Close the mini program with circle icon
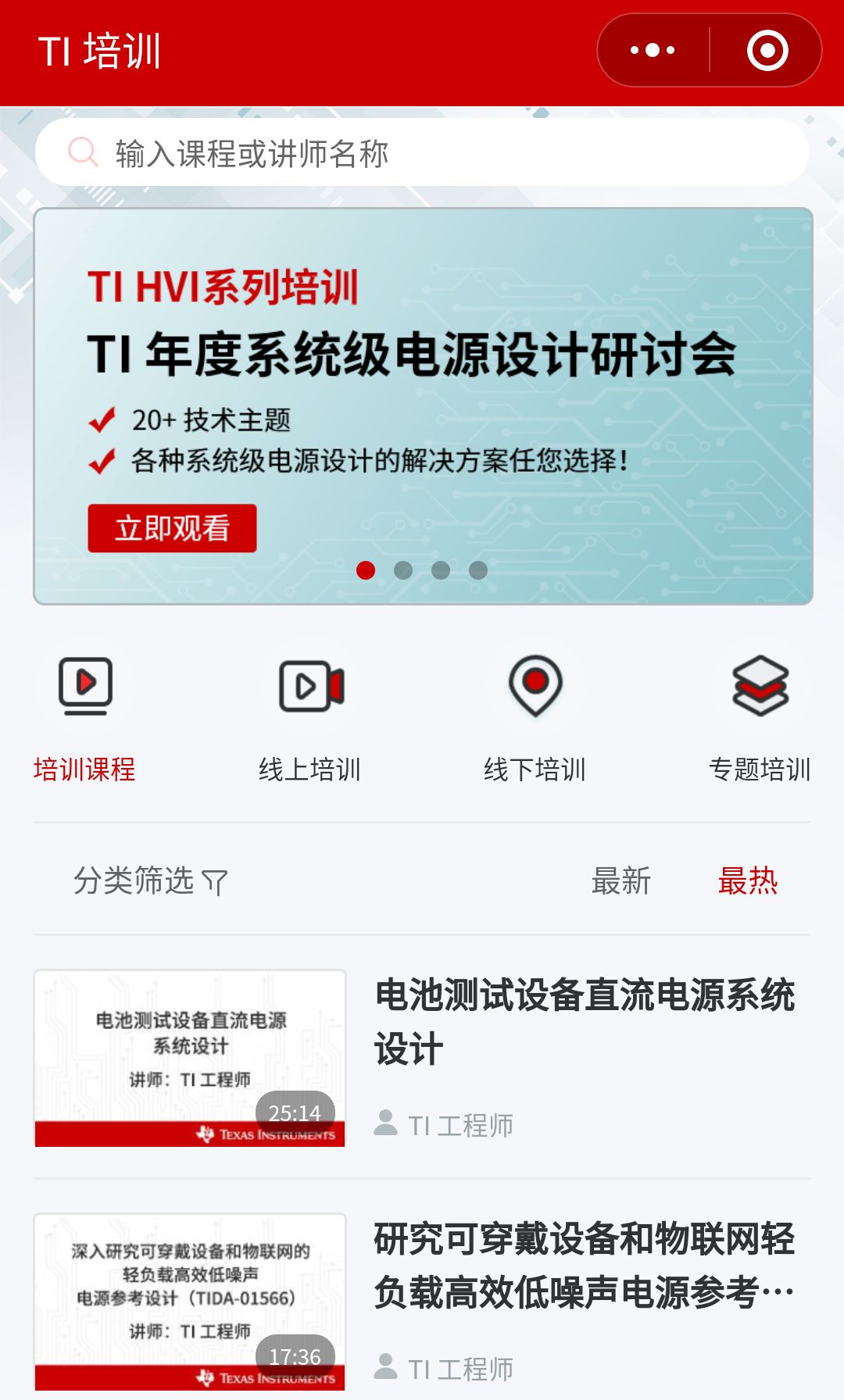The image size is (844, 1400). pyautogui.click(x=767, y=51)
